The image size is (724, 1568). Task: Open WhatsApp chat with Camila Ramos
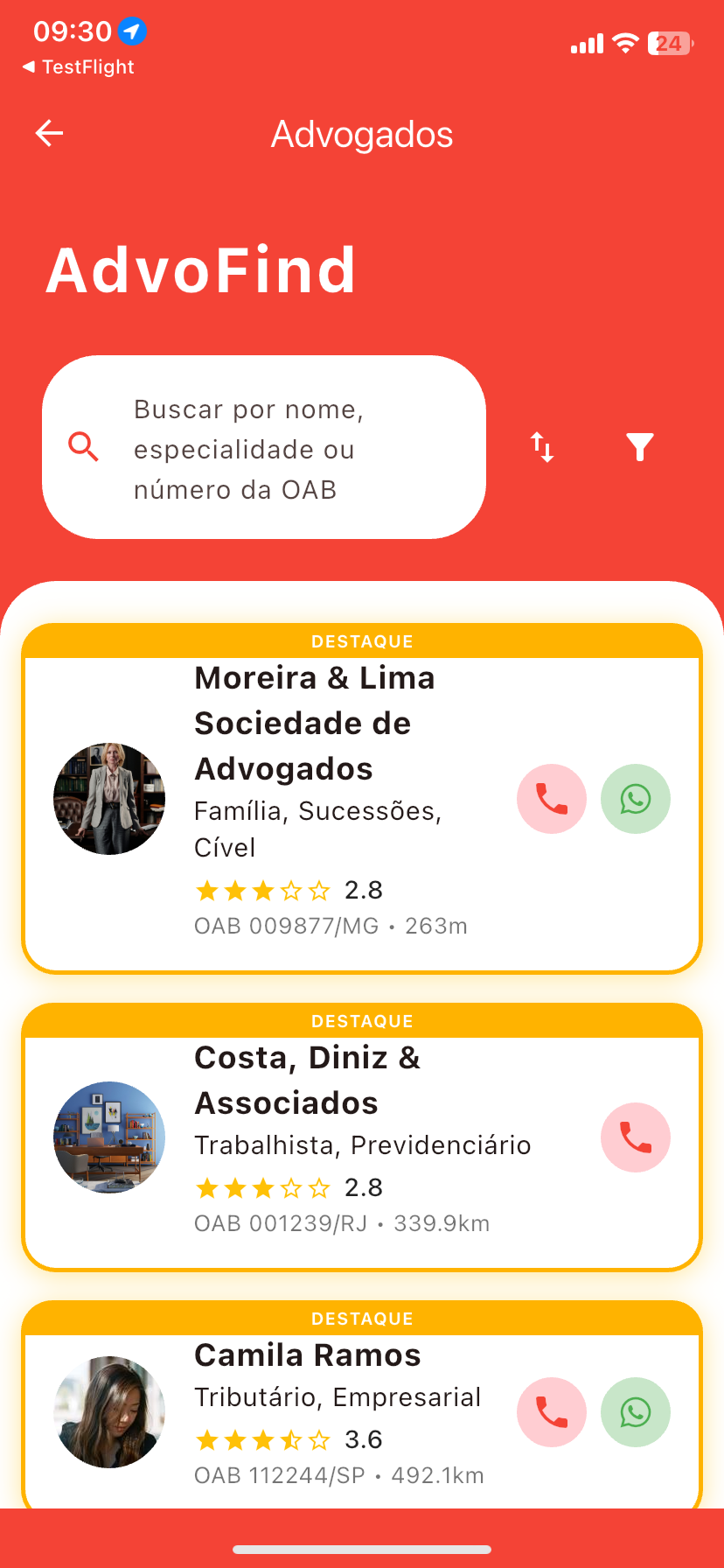636,1411
